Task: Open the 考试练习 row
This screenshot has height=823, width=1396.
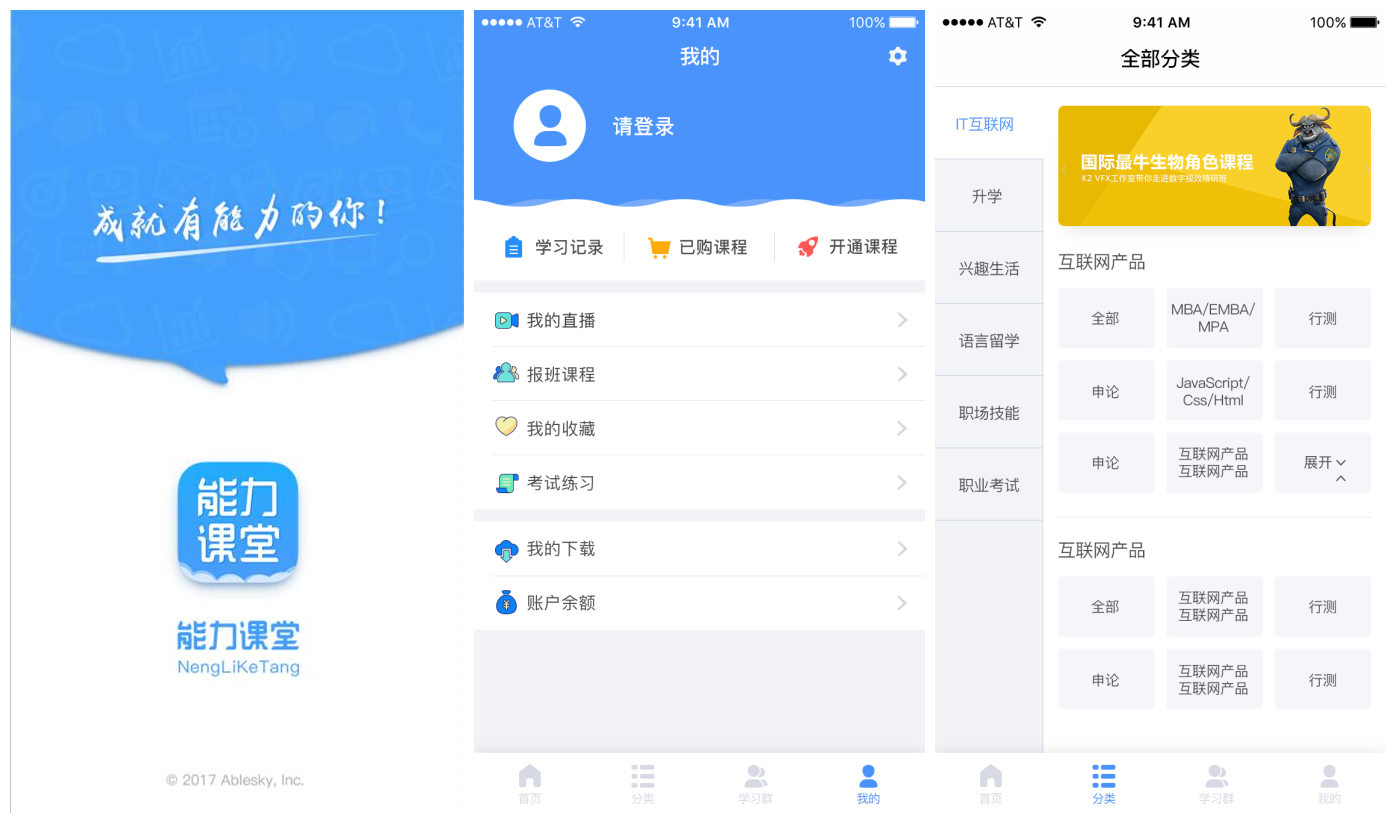Action: (699, 483)
